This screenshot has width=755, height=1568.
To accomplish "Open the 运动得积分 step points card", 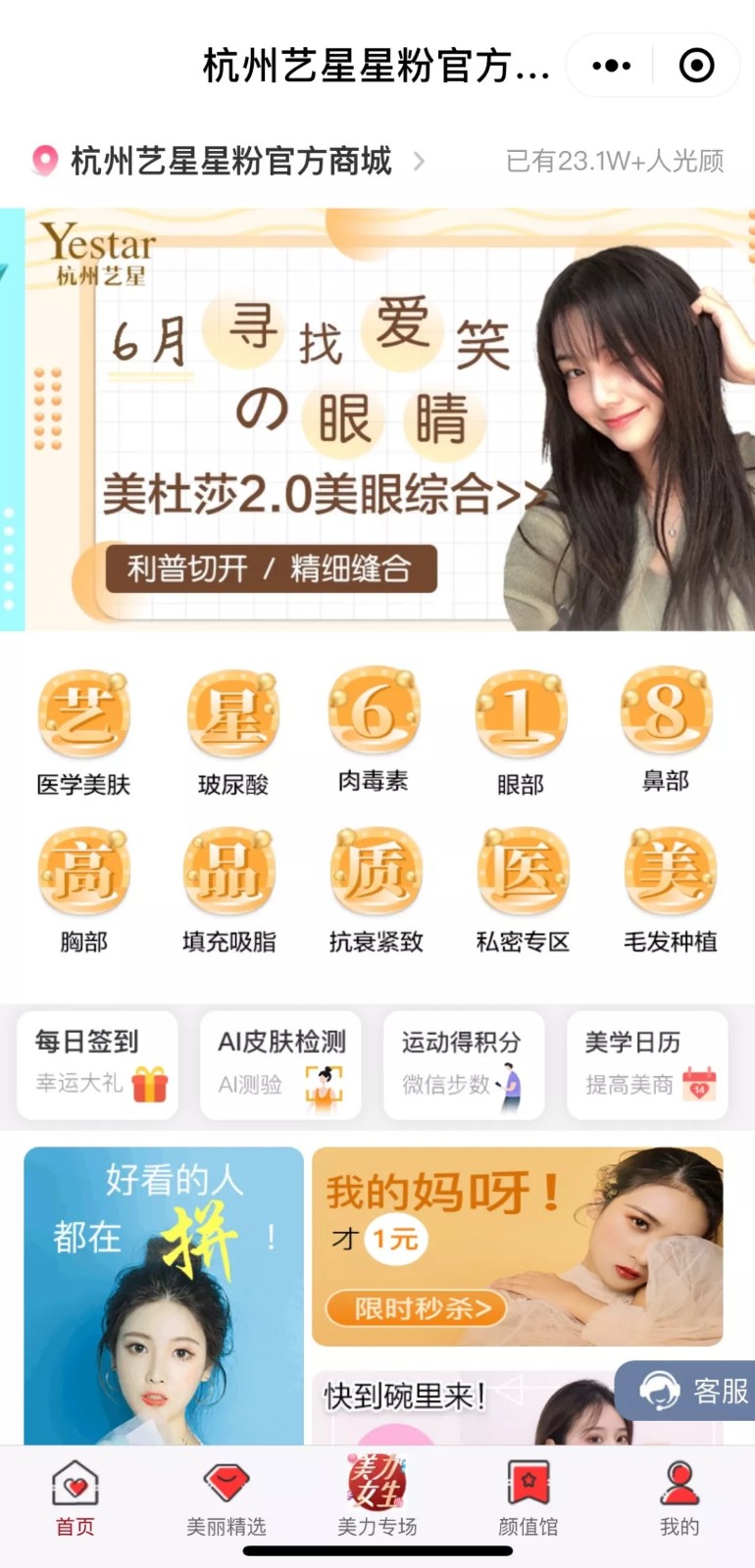I will point(464,1064).
